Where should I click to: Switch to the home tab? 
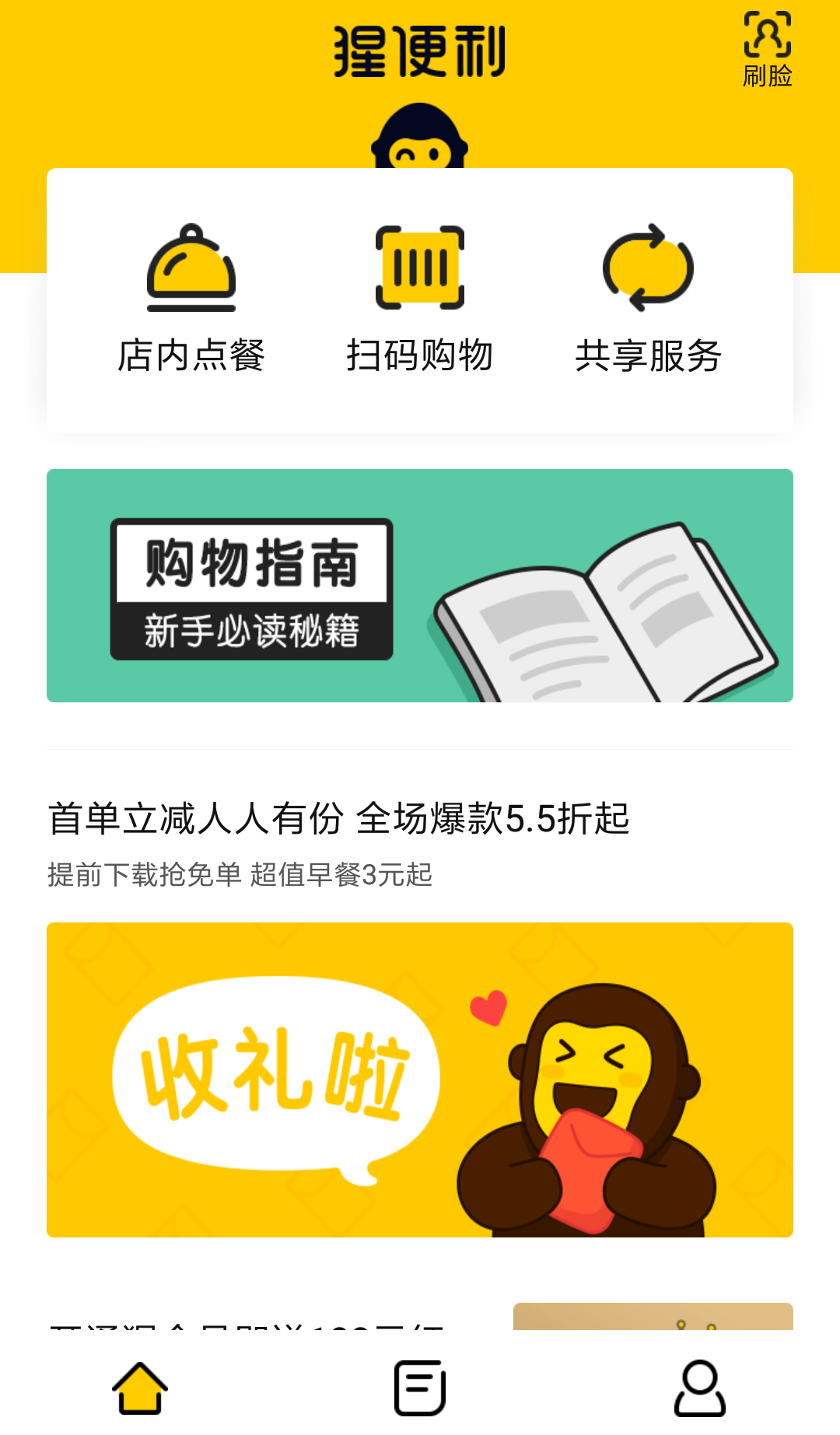140,1387
